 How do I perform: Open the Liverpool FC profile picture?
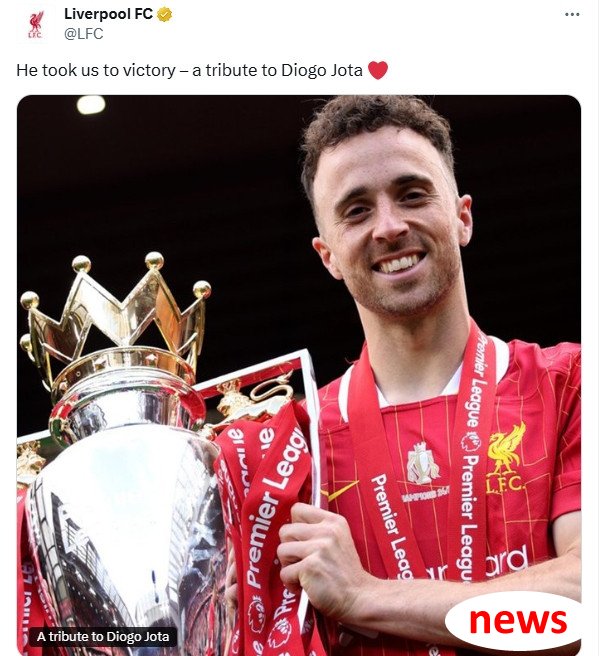tap(35, 24)
